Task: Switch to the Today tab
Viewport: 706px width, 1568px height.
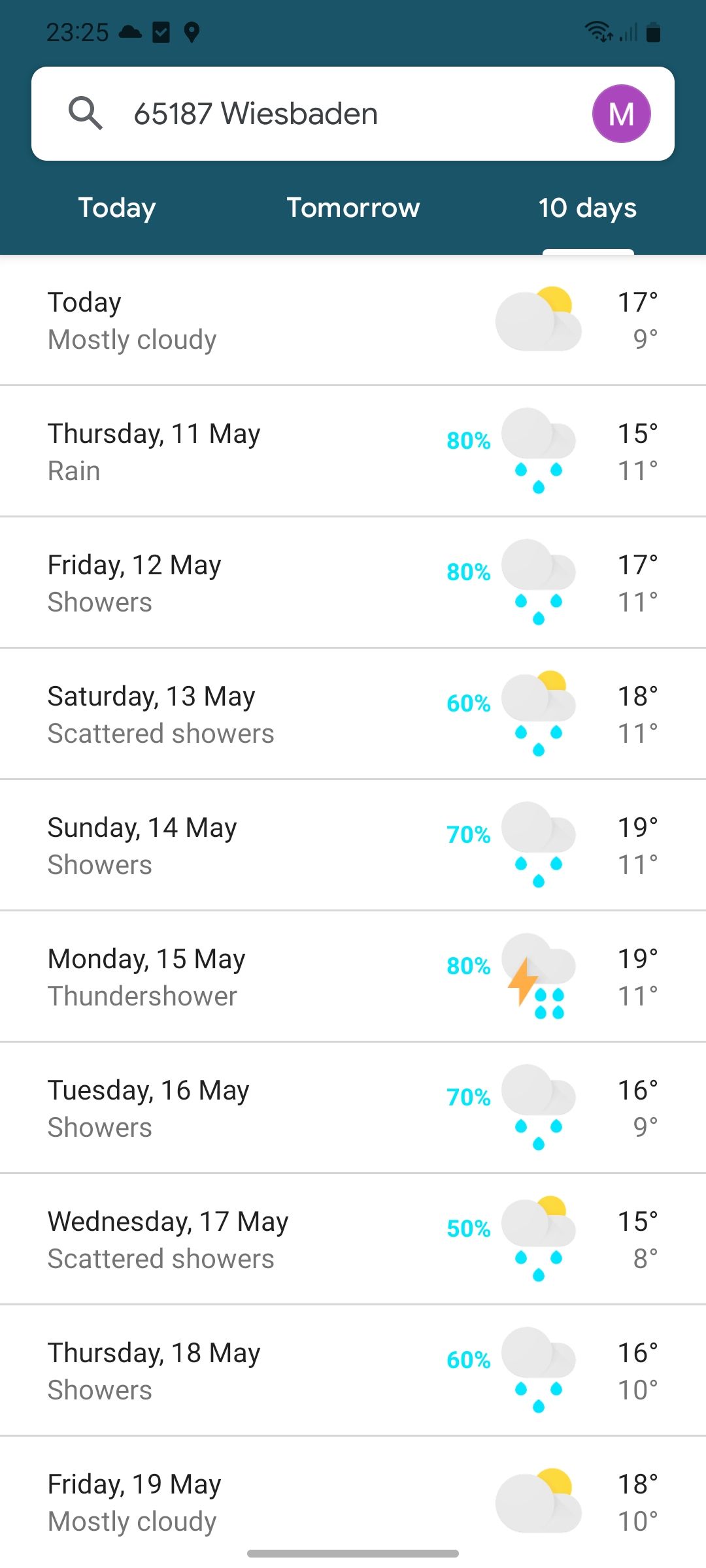Action: pyautogui.click(x=117, y=208)
